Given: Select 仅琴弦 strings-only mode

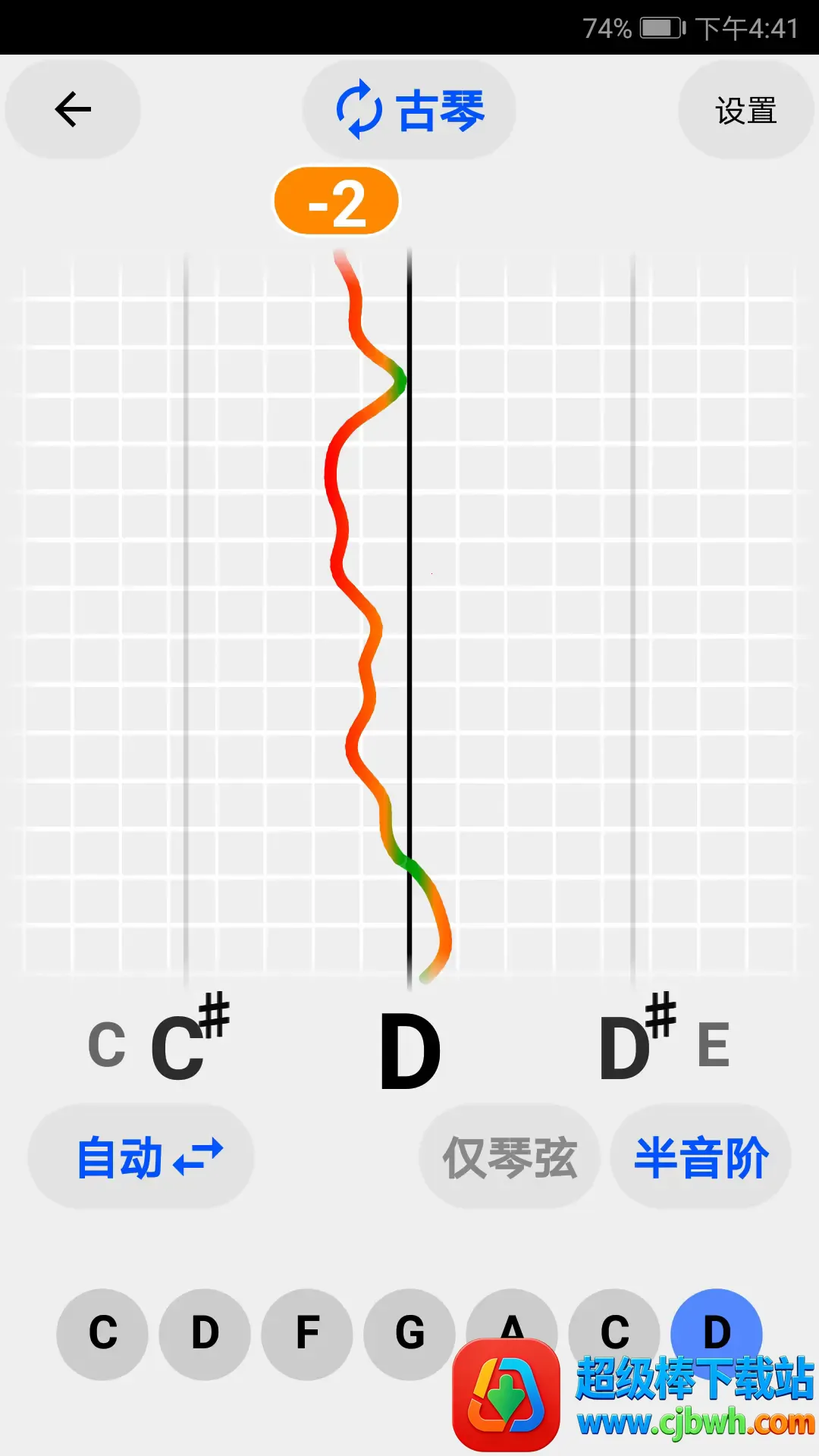Looking at the screenshot, I should click(x=510, y=1157).
